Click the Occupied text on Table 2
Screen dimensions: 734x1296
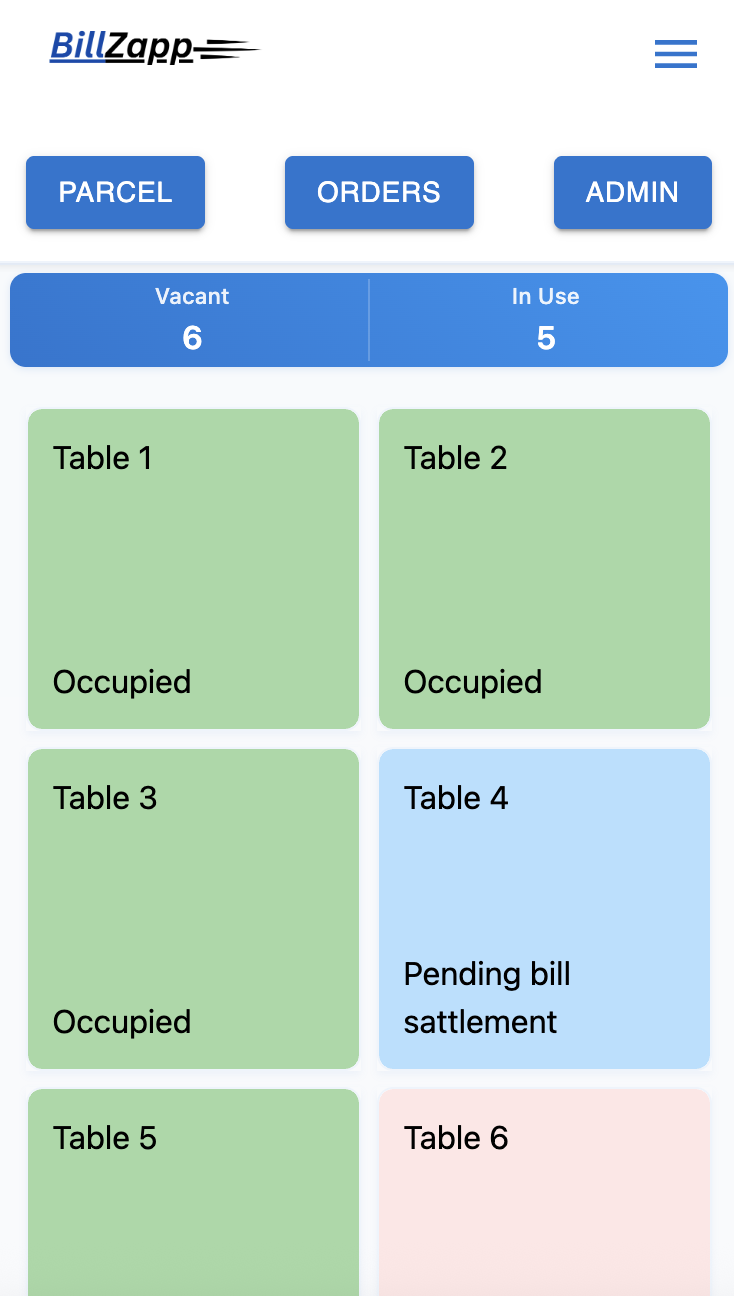[472, 682]
